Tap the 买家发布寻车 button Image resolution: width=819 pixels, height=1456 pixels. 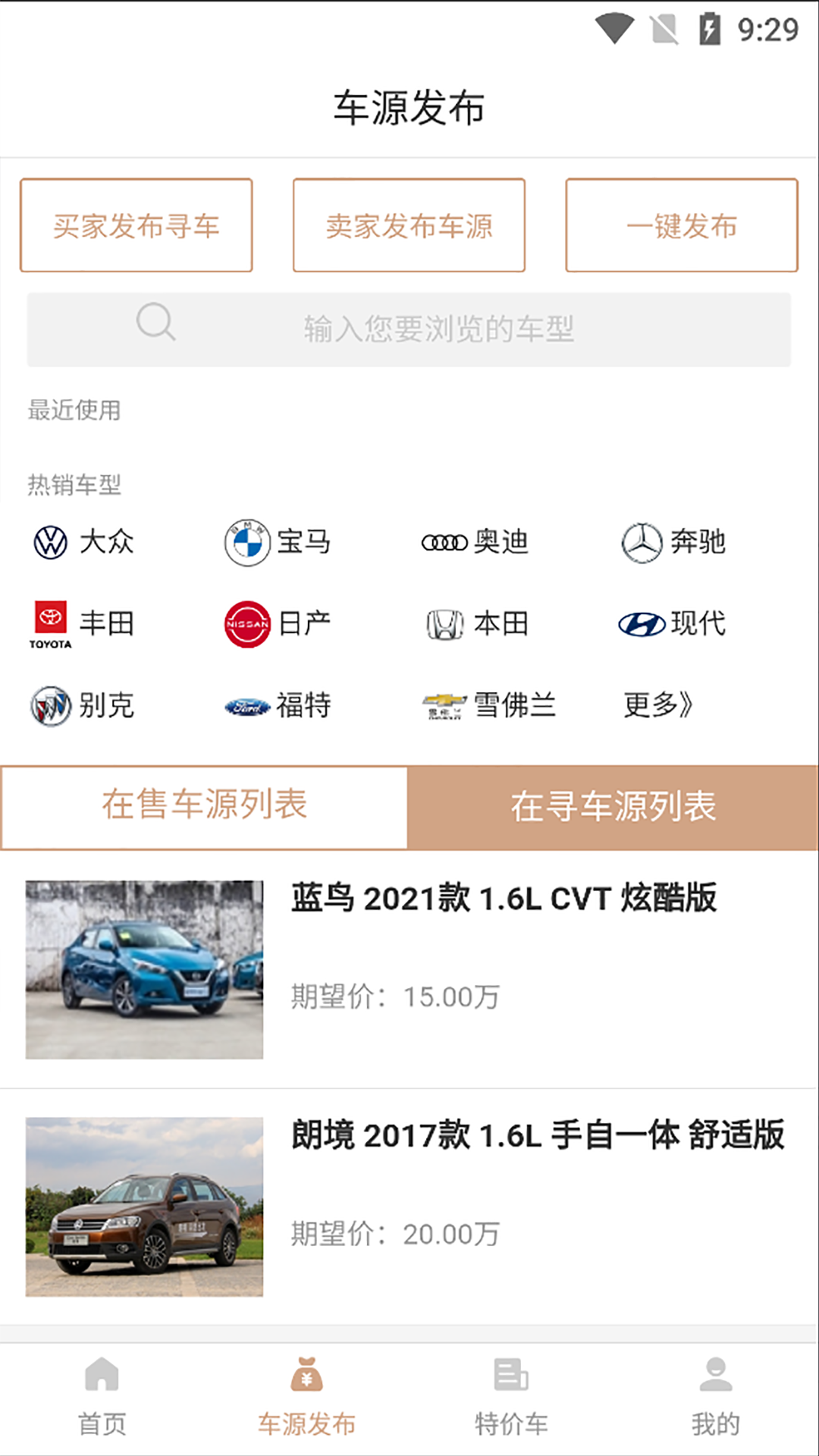(136, 225)
